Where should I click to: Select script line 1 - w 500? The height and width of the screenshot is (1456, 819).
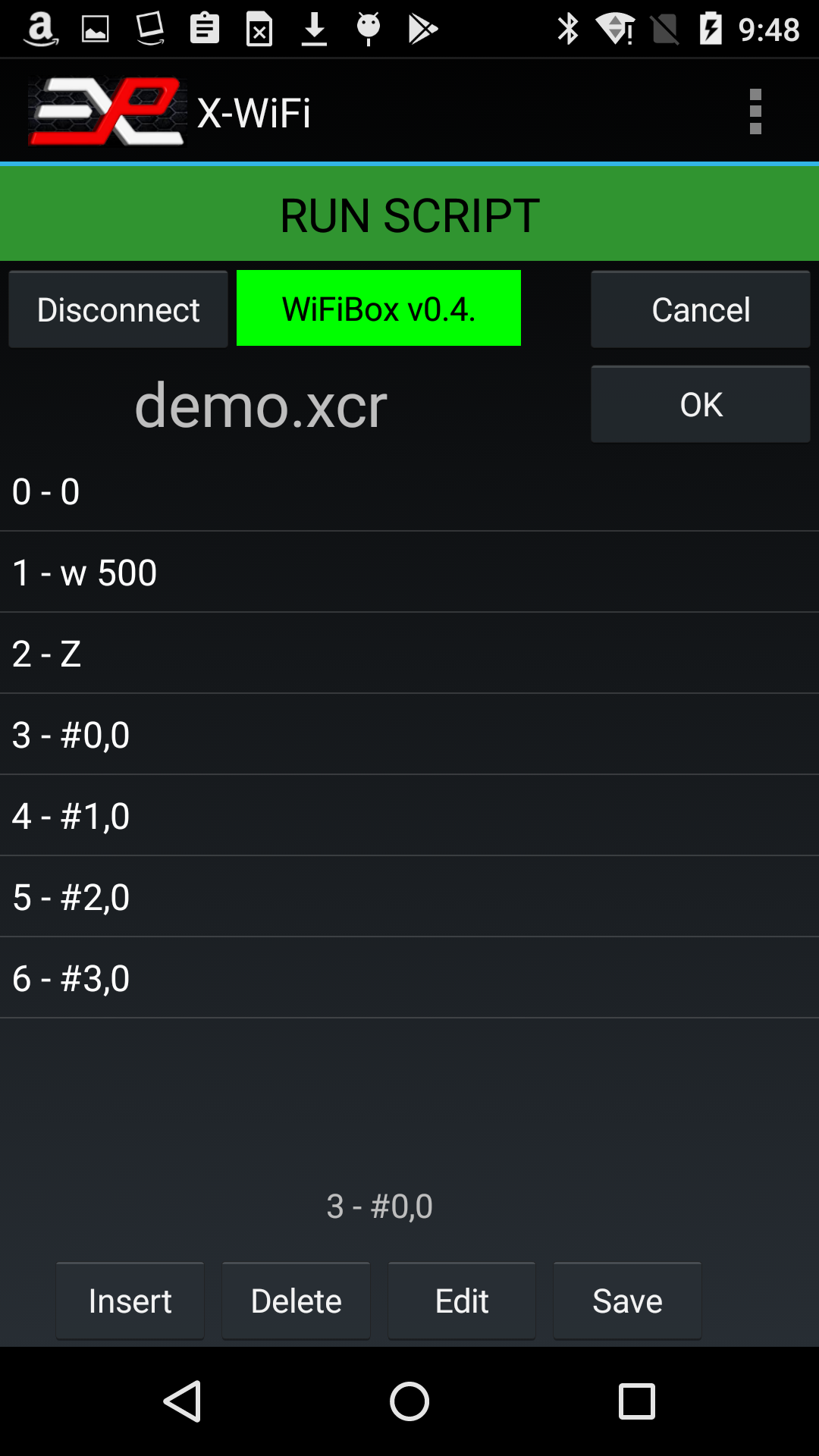[409, 573]
